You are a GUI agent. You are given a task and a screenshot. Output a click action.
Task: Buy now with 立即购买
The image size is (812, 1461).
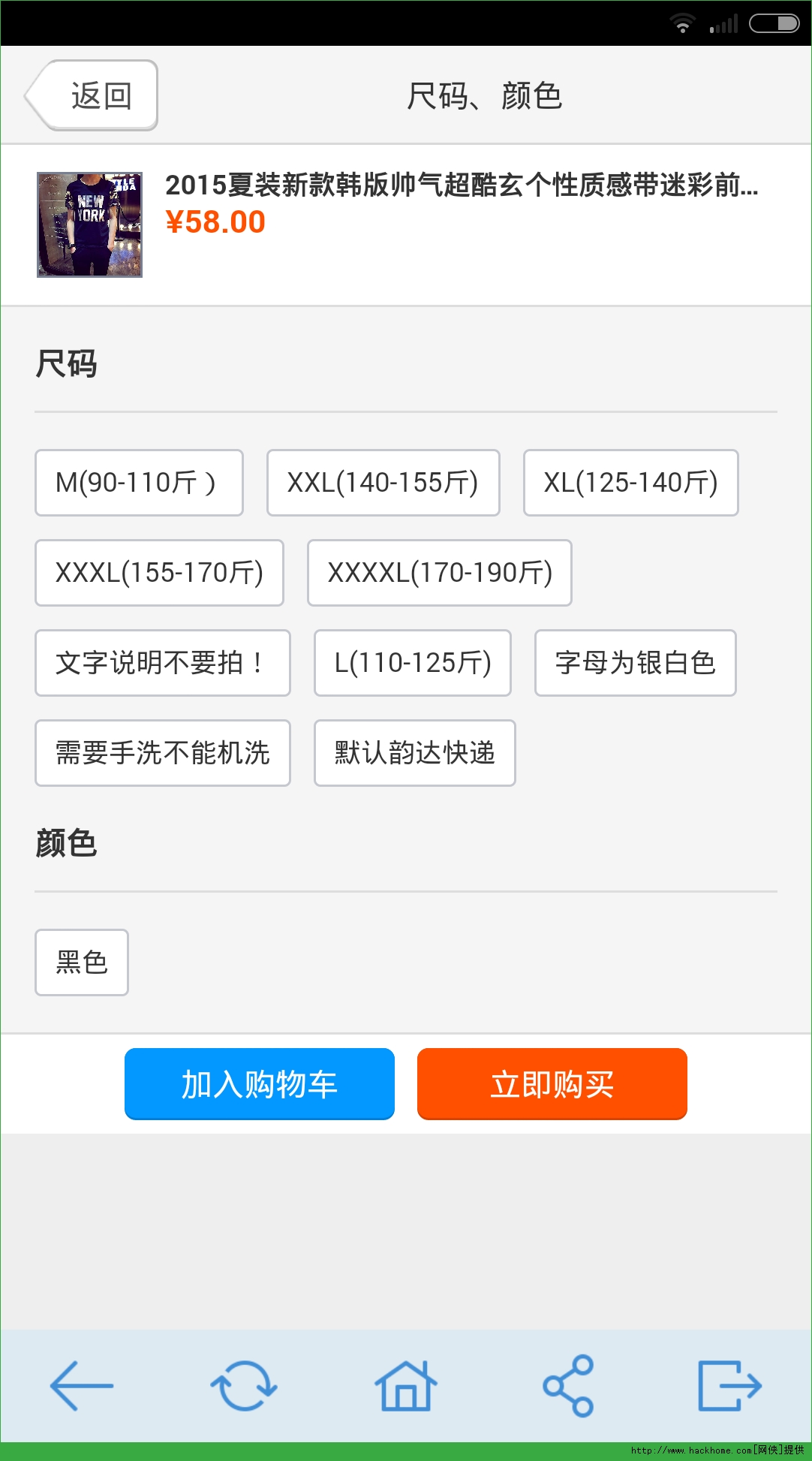[x=552, y=1084]
